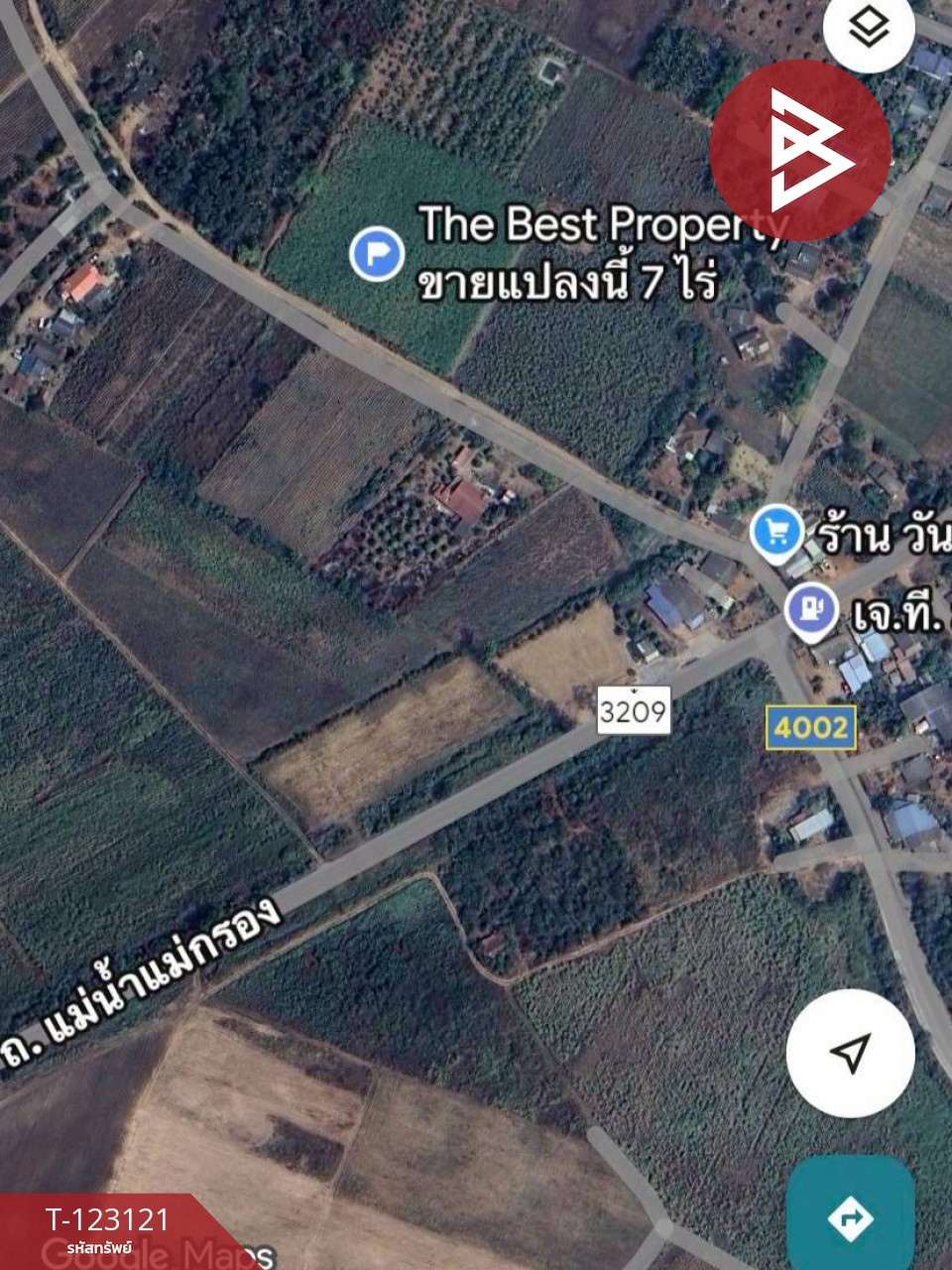Select the เจ.ที. gas station pin

tap(811, 610)
